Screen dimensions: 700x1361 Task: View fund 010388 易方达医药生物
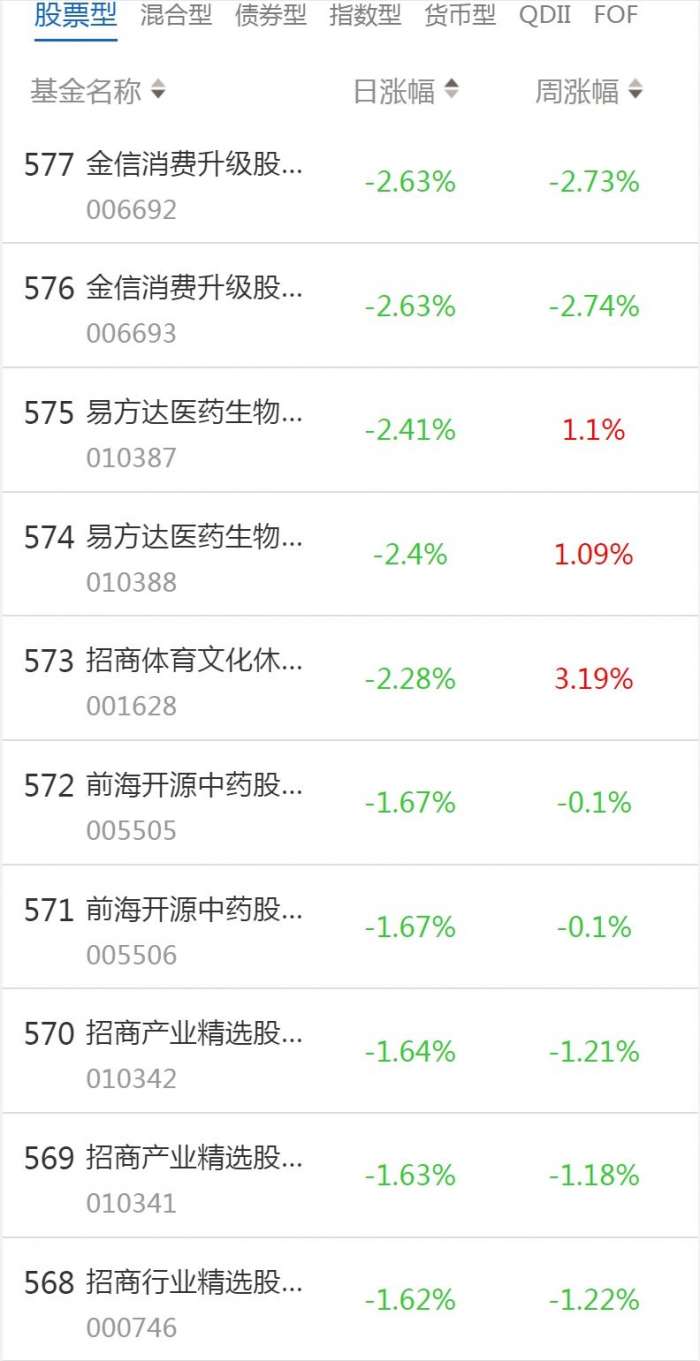pos(194,539)
